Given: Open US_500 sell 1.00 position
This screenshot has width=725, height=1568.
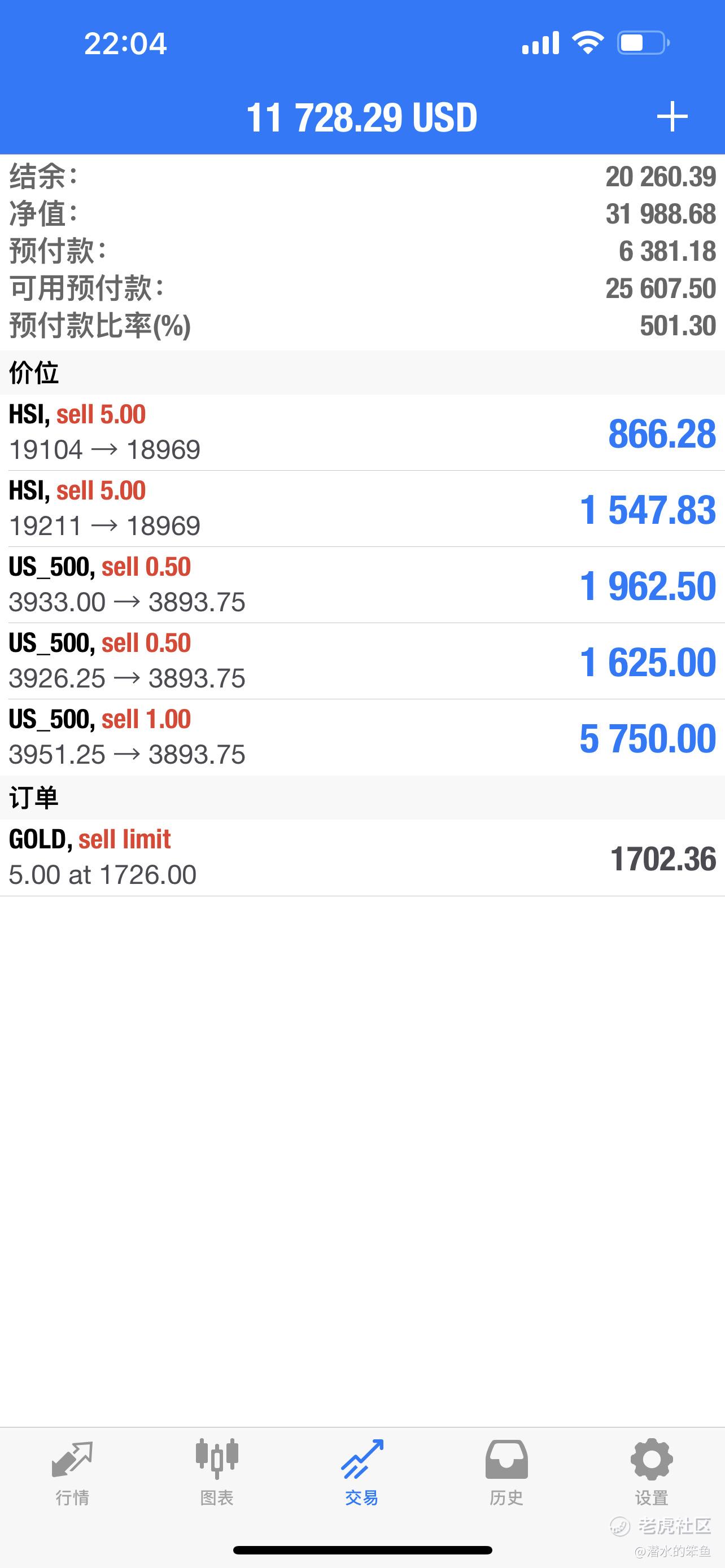Looking at the screenshot, I should (x=362, y=737).
